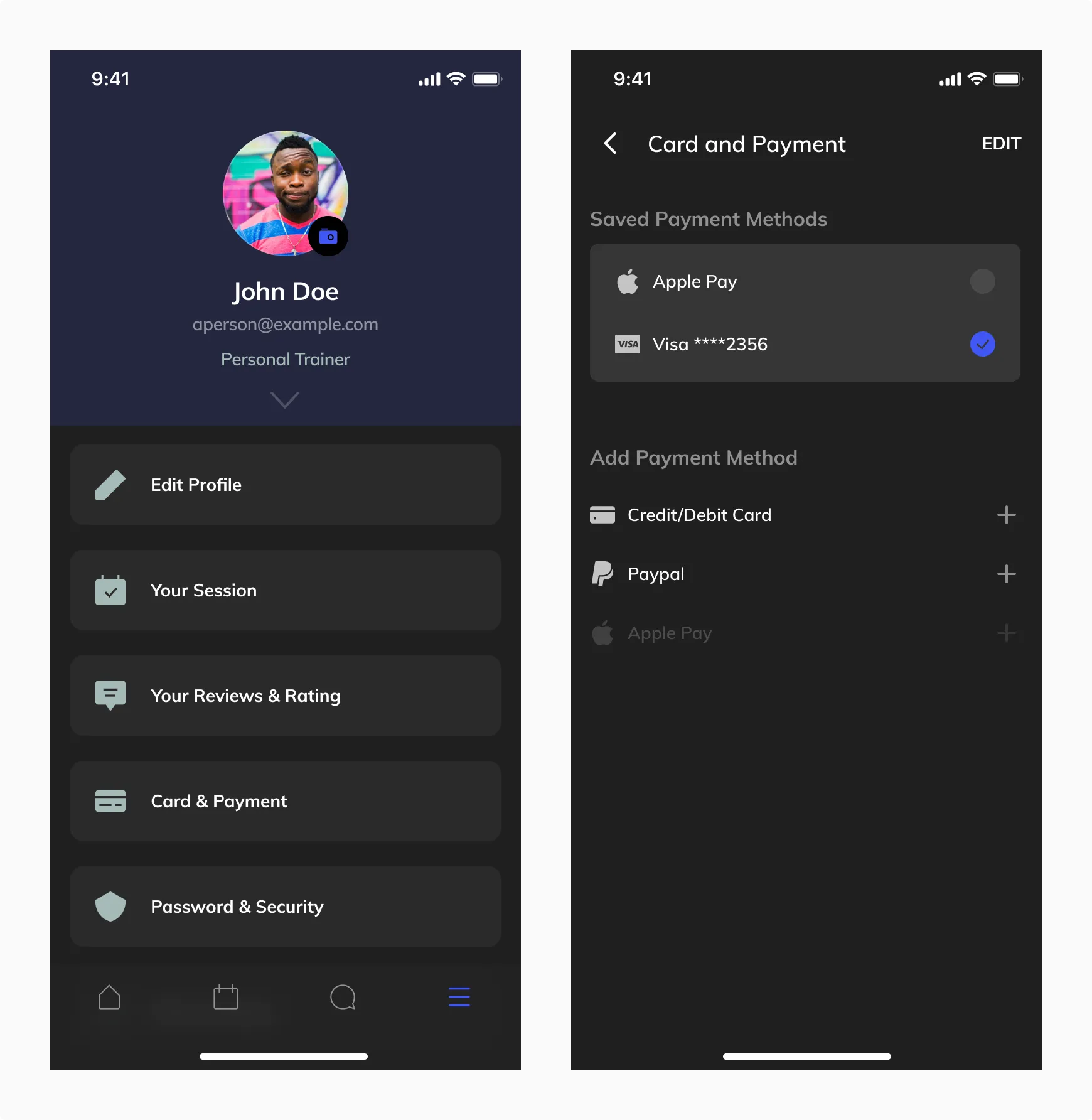
Task: Select Visa ****2356 payment method
Action: [982, 344]
